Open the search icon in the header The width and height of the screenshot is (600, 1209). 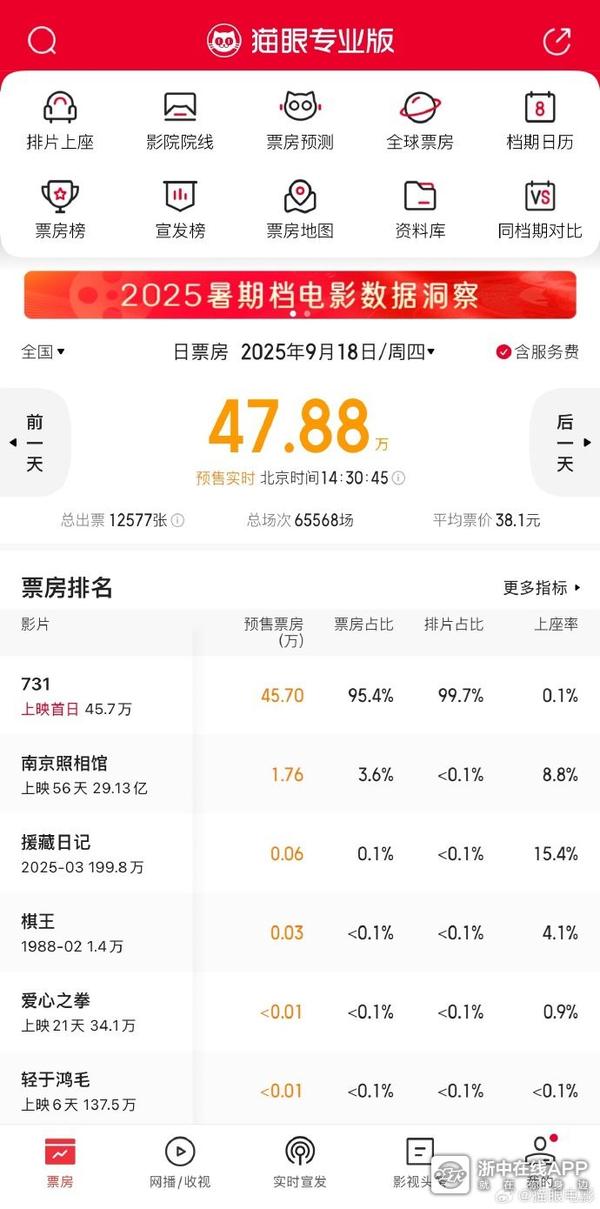(42, 41)
